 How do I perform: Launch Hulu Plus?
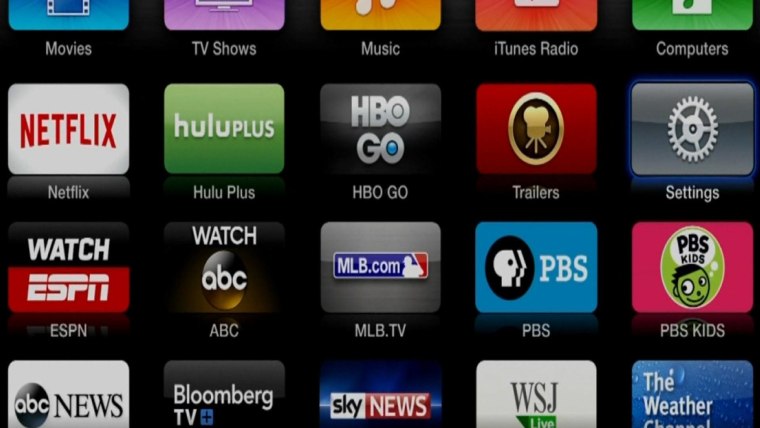point(224,129)
